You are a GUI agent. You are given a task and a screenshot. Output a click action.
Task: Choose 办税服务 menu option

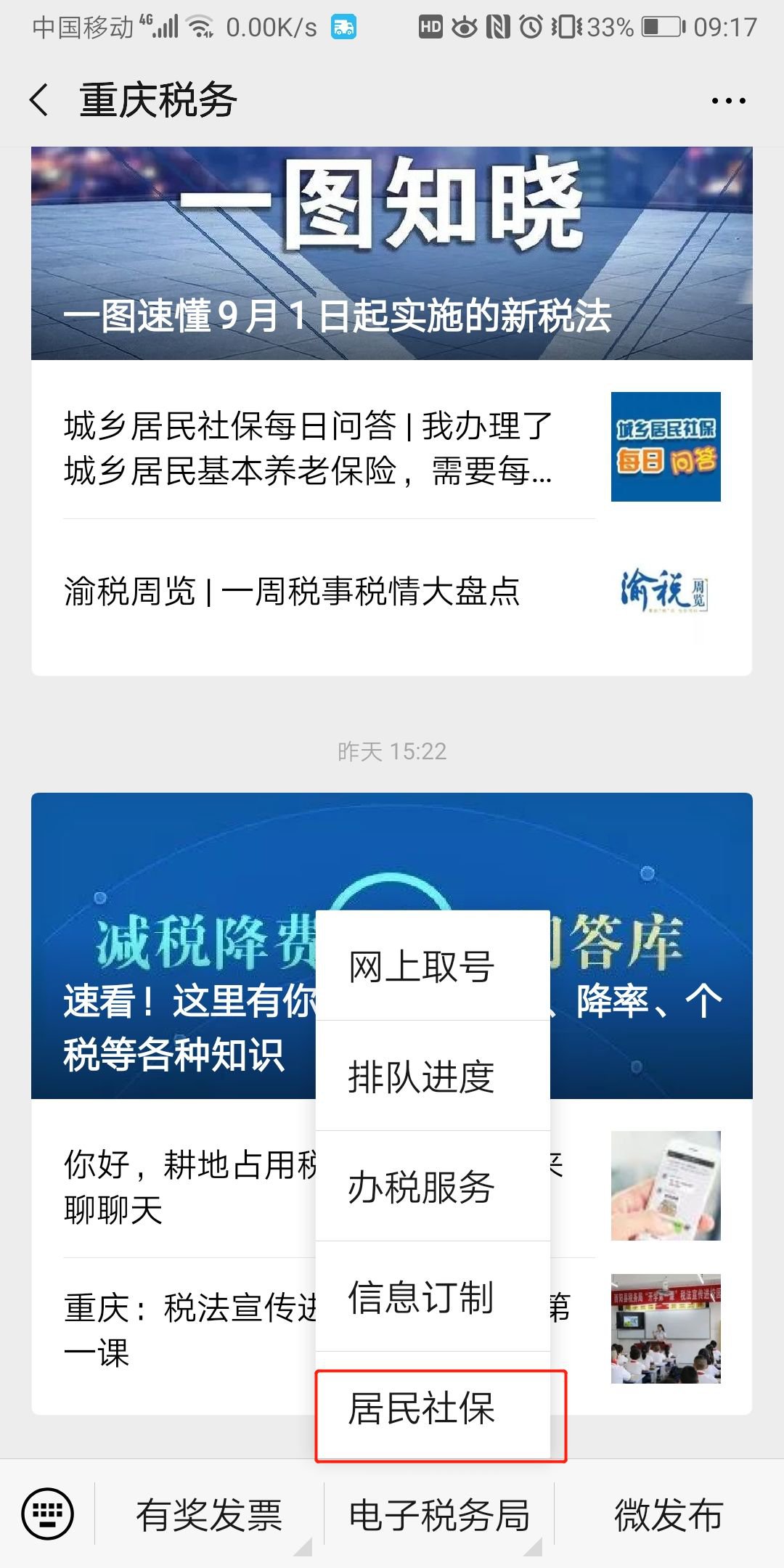click(433, 1187)
